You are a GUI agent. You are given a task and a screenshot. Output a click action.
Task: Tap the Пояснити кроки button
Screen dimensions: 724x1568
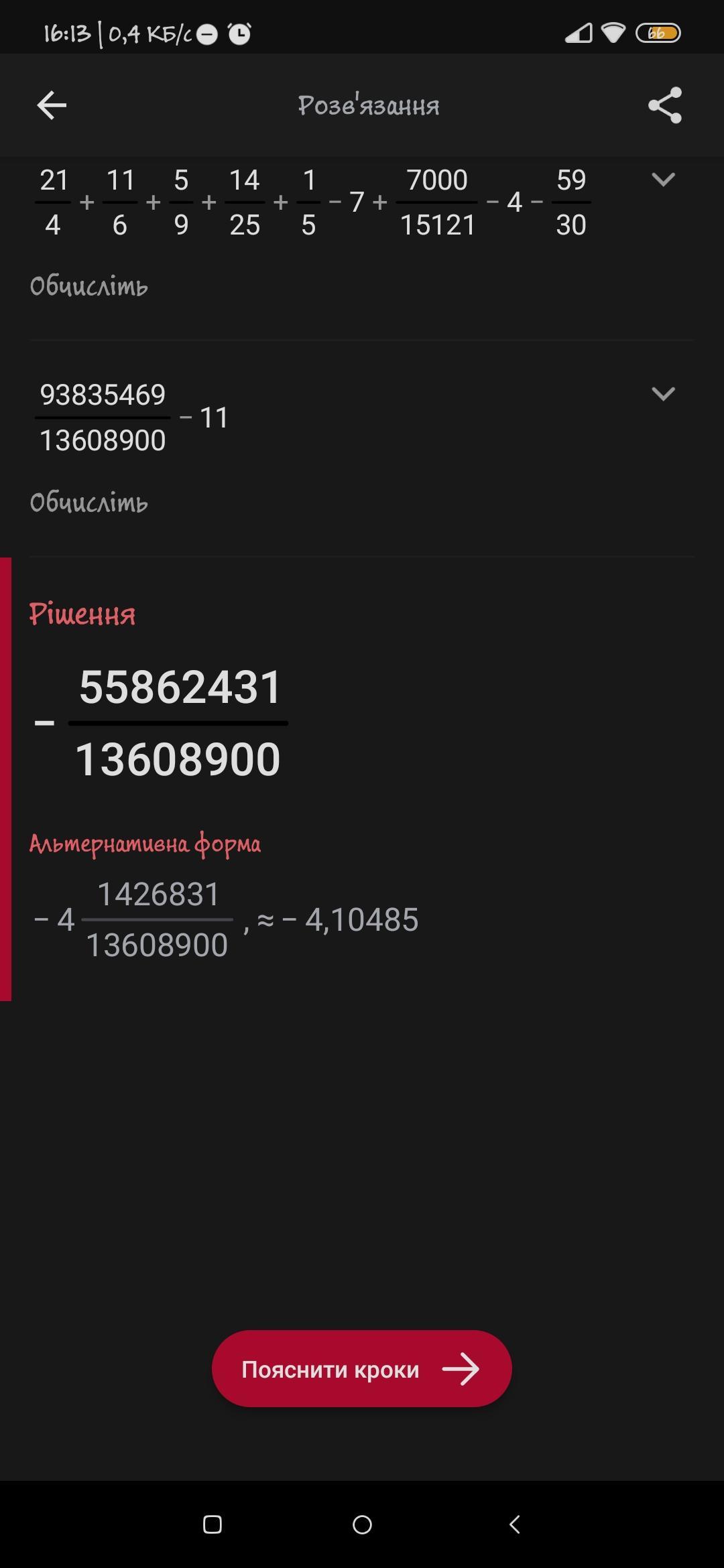click(361, 1369)
